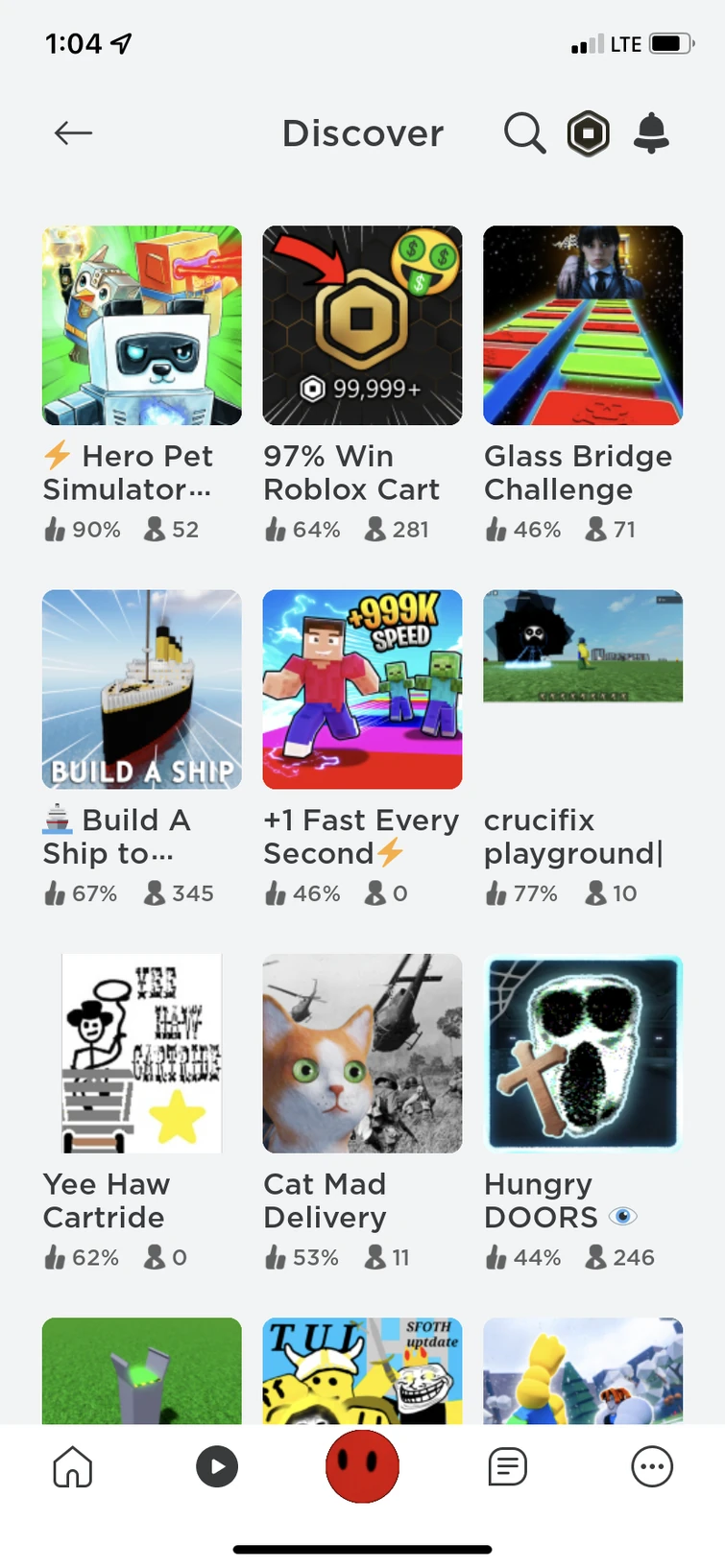This screenshot has width=725, height=1568.
Task: Open the More options tab
Action: 652,1466
